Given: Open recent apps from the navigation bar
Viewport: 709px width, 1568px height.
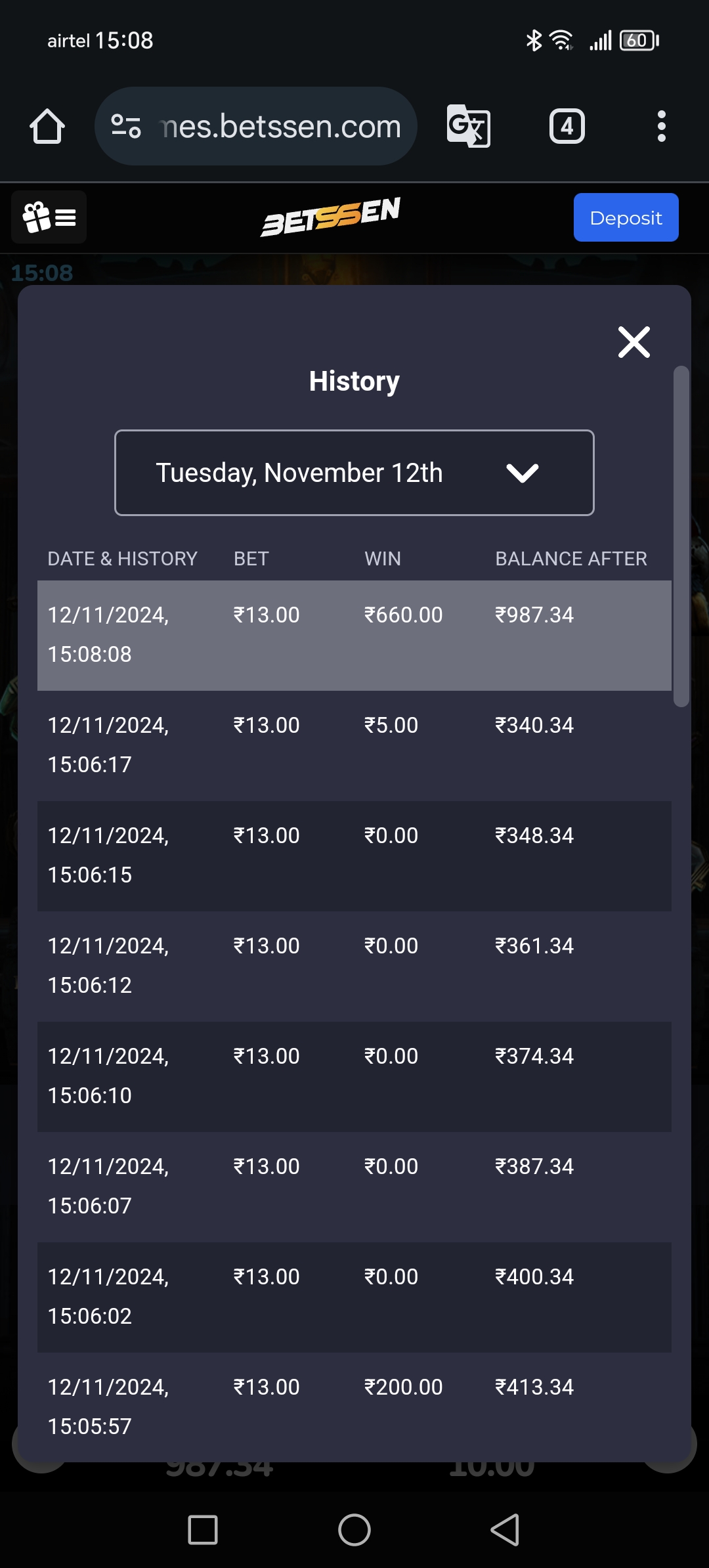Looking at the screenshot, I should 203,1530.
